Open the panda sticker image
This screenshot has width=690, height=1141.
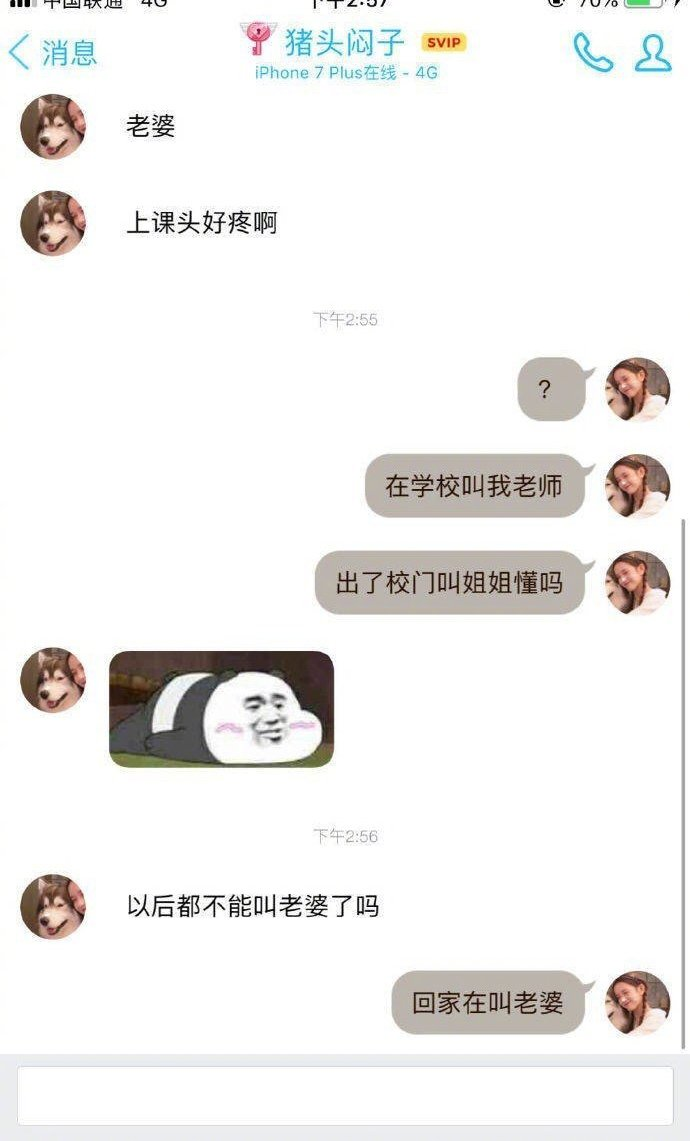coord(221,709)
